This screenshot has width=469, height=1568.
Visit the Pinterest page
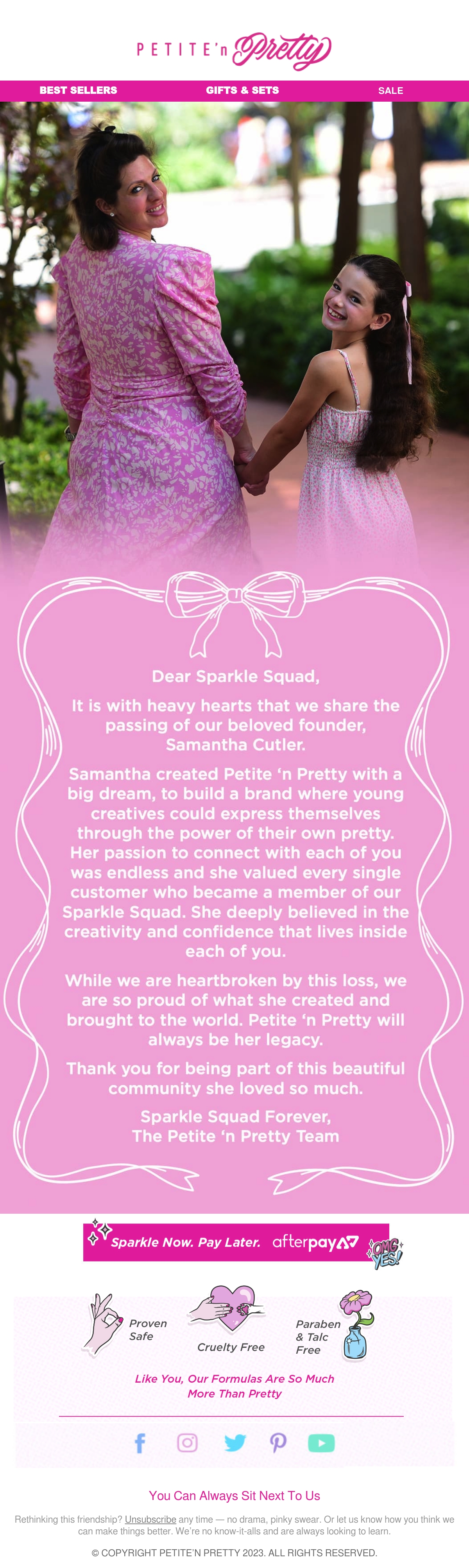coord(278,1442)
